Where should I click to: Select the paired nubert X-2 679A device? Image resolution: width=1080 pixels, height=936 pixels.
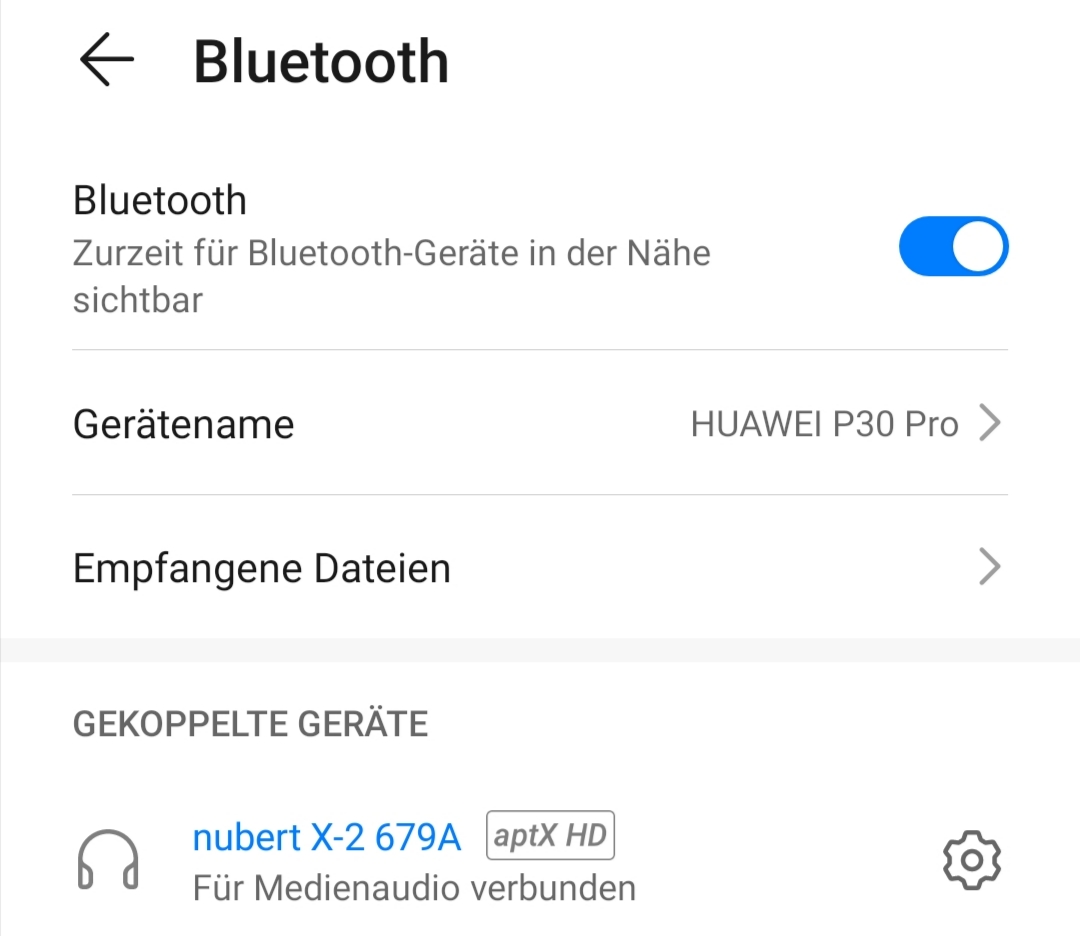tap(400, 860)
